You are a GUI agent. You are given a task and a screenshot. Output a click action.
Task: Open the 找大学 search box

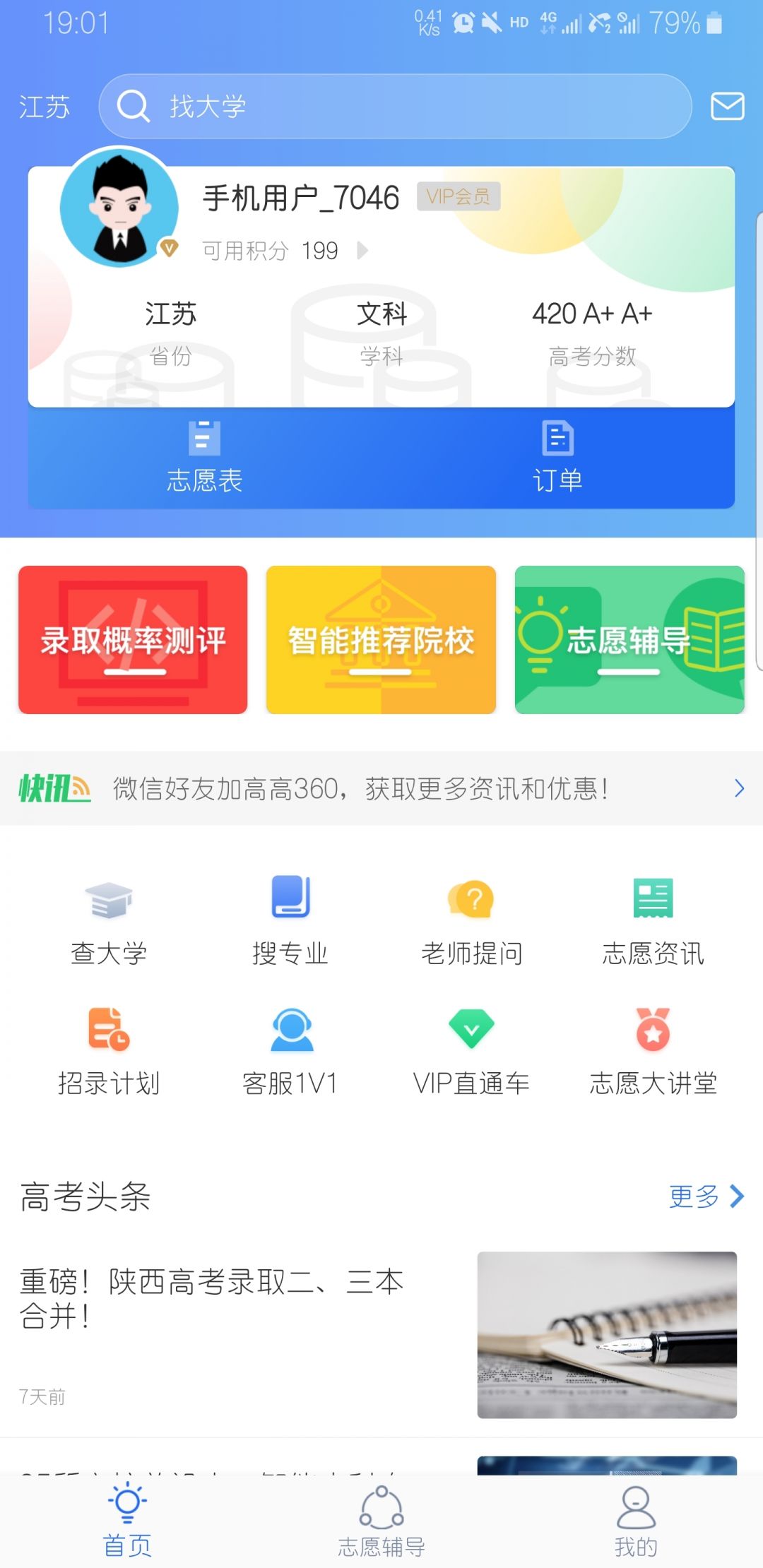[x=394, y=106]
